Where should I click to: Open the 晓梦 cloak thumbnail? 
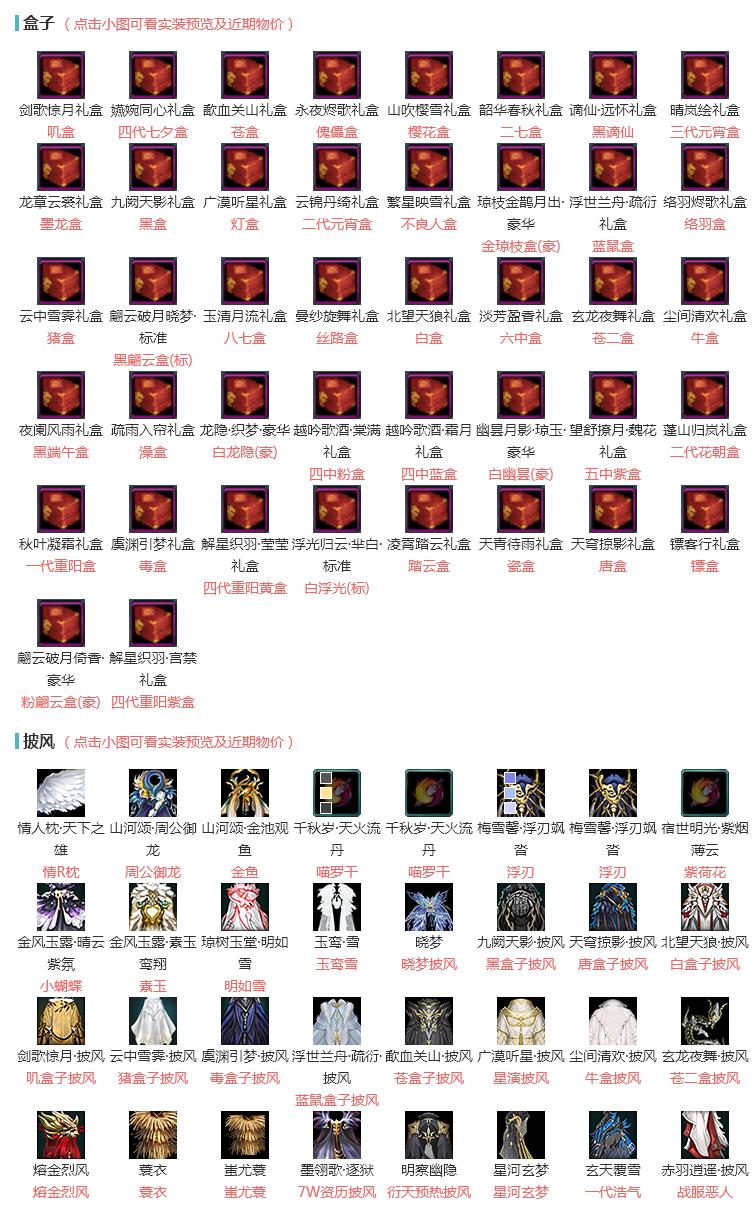coord(429,907)
